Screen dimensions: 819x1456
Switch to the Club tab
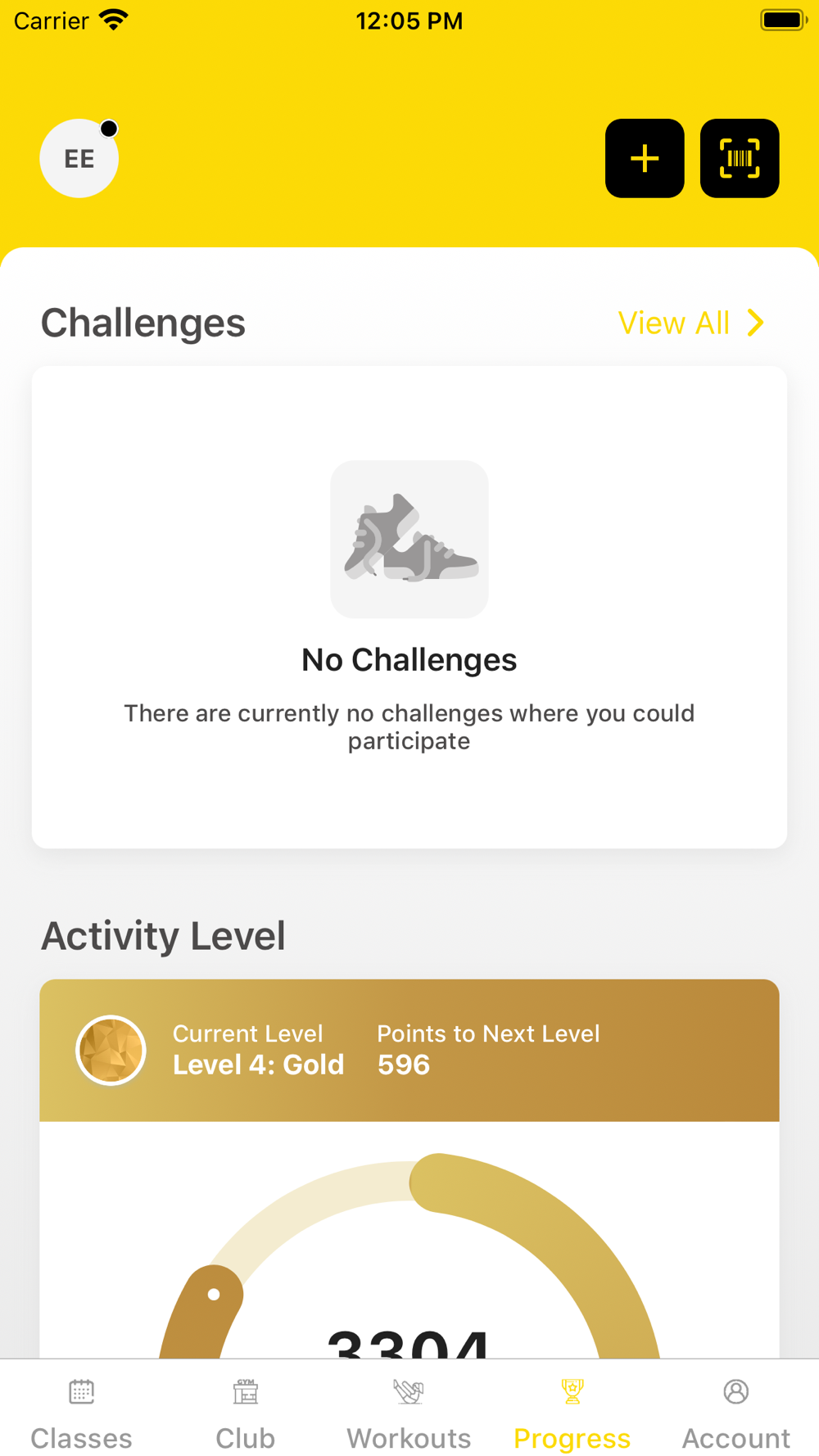pos(245,1412)
